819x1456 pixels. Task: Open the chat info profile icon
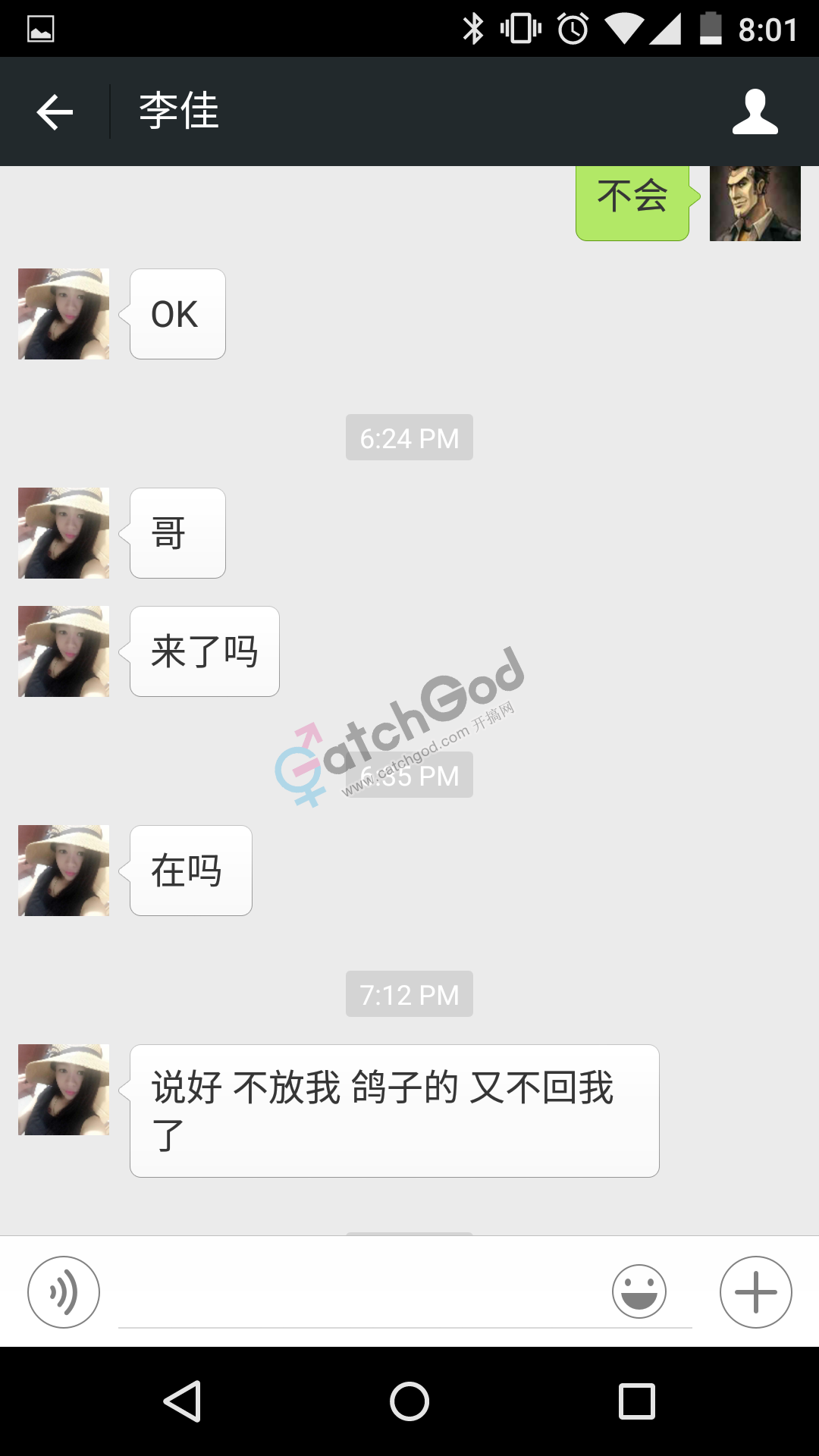coord(755,112)
